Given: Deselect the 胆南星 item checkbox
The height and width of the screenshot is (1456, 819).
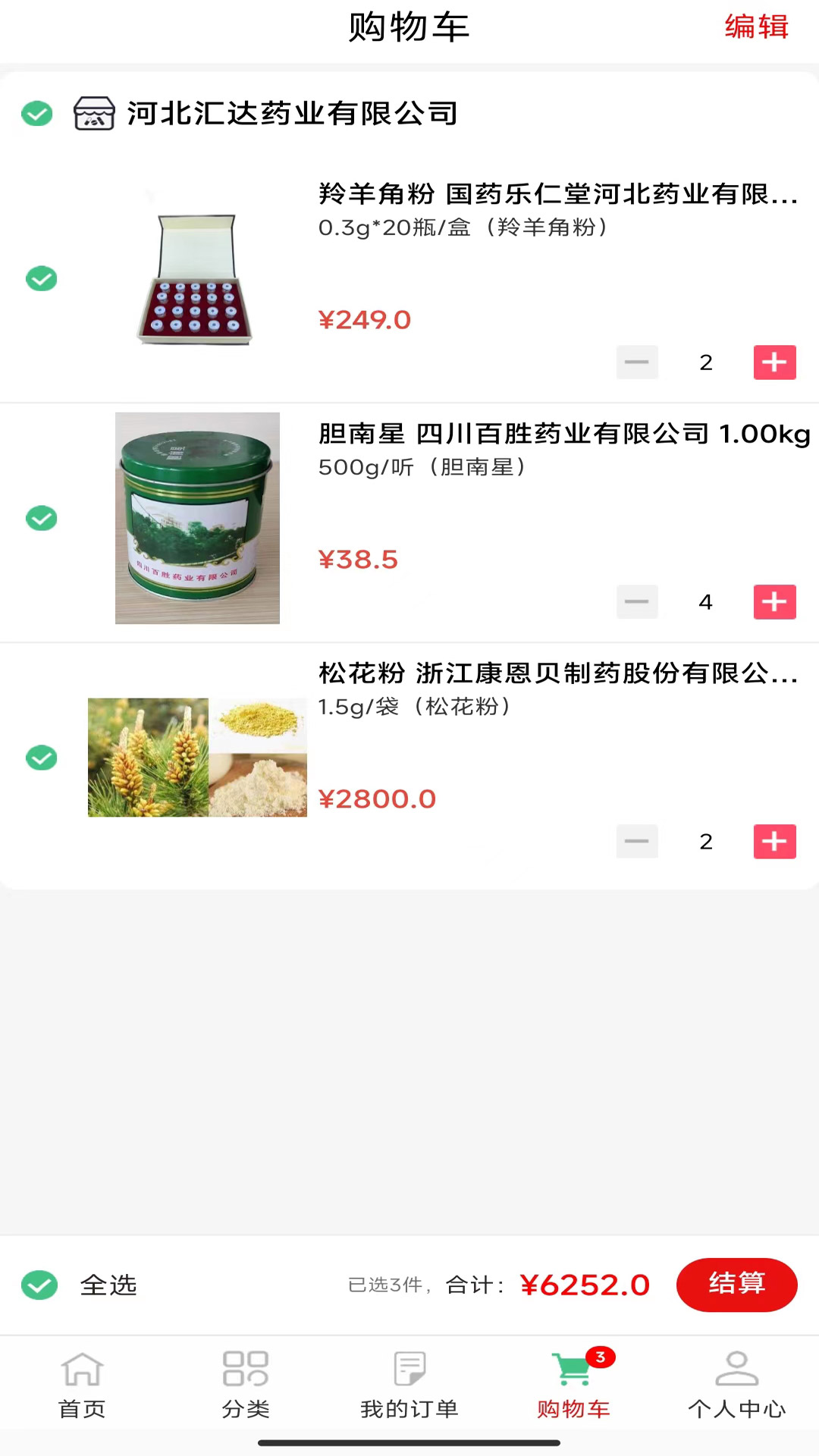Looking at the screenshot, I should 42,519.
